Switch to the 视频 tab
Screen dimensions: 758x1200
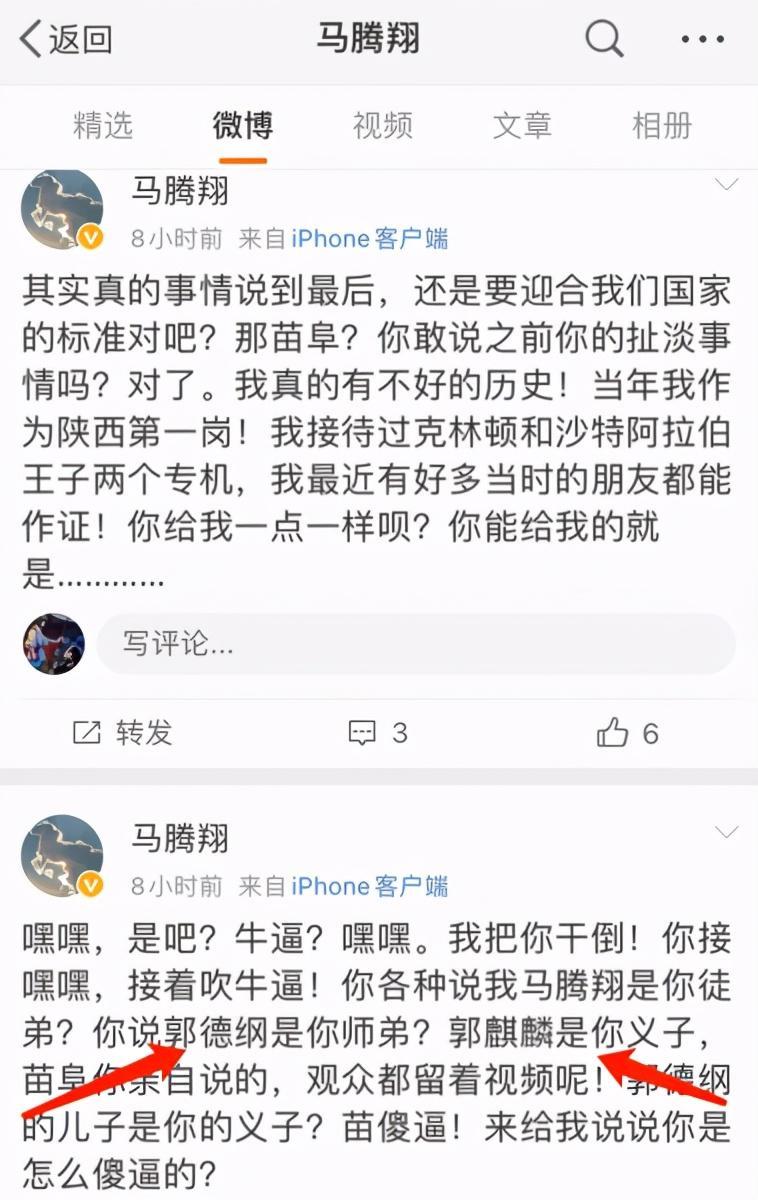382,126
